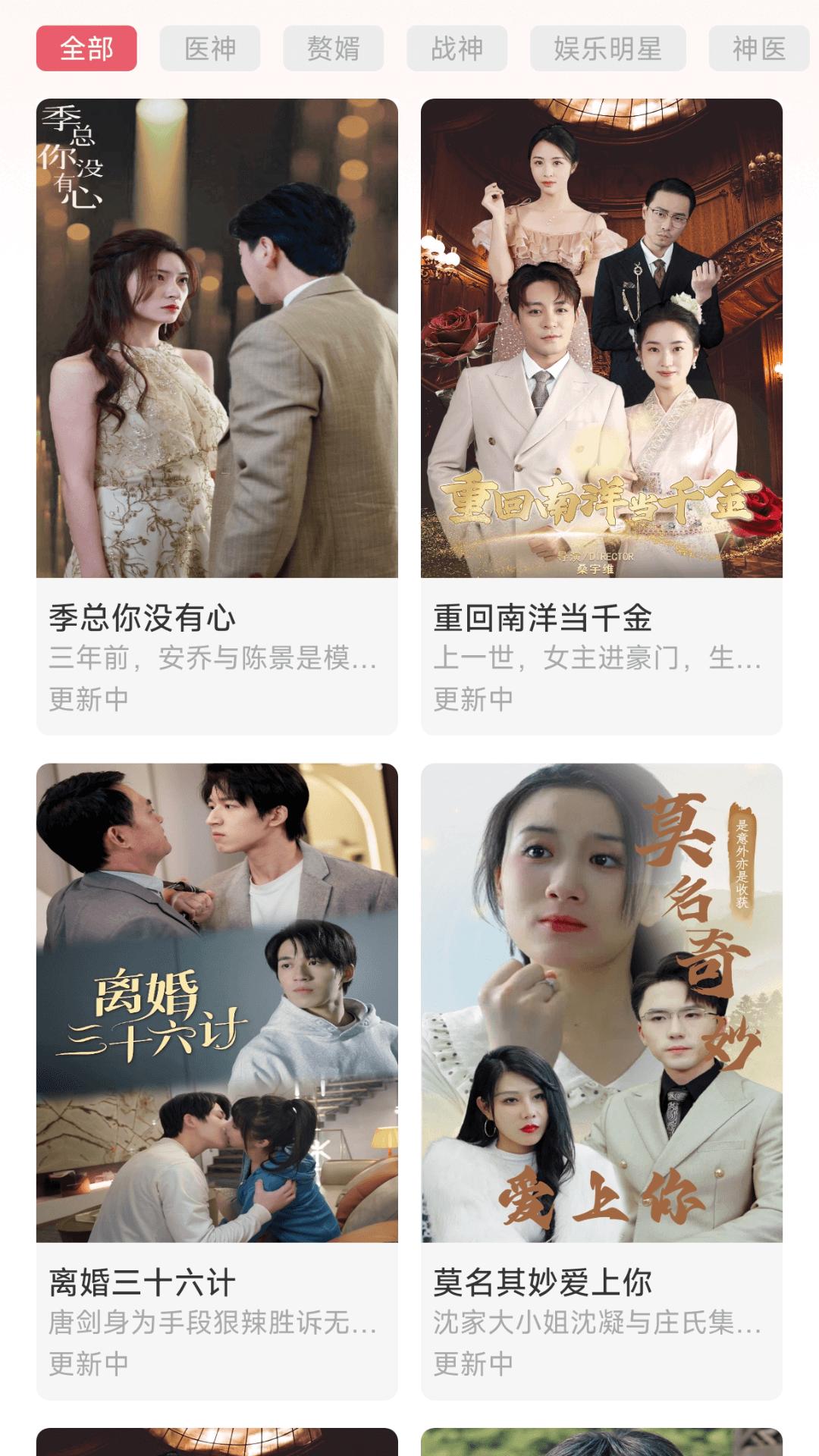The image size is (819, 1456).
Task: Select the 全部 category chip
Action: tap(86, 49)
